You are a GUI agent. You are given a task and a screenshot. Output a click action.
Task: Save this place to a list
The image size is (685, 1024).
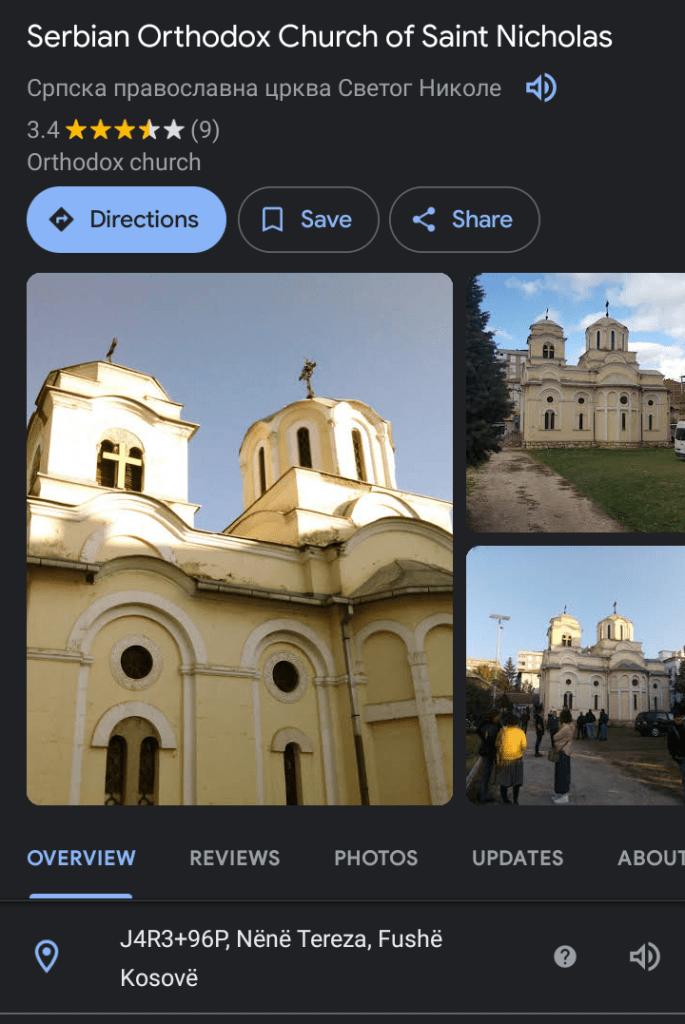coord(308,220)
